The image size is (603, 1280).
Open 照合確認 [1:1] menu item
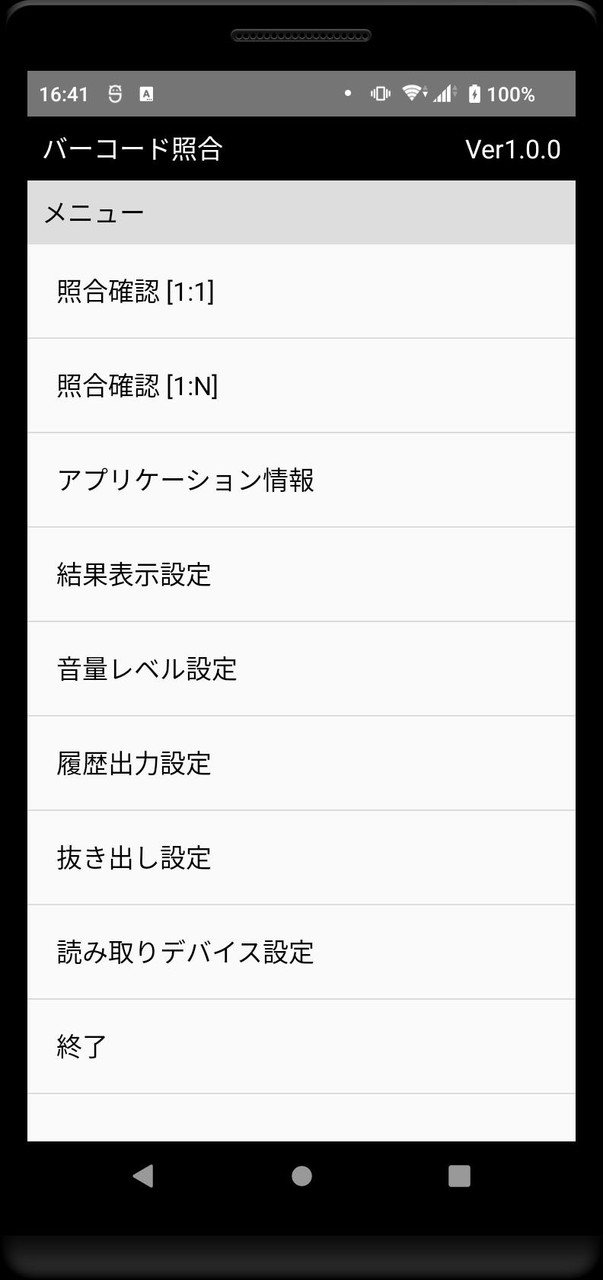[300, 292]
